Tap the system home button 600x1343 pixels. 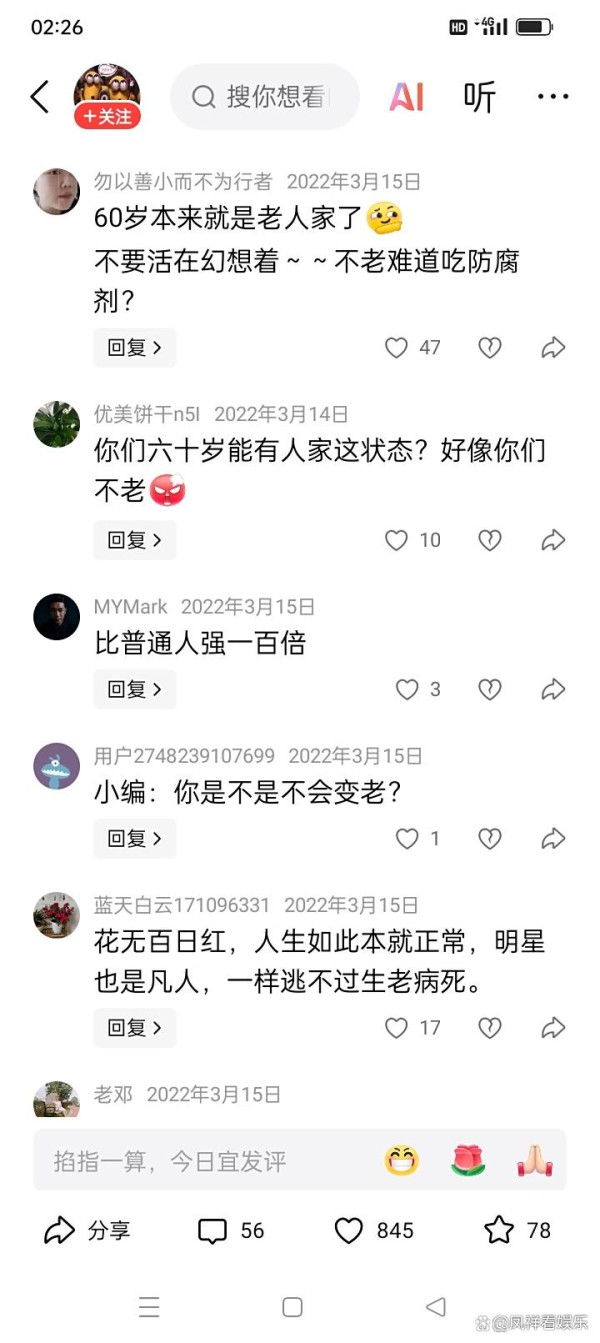292,1307
